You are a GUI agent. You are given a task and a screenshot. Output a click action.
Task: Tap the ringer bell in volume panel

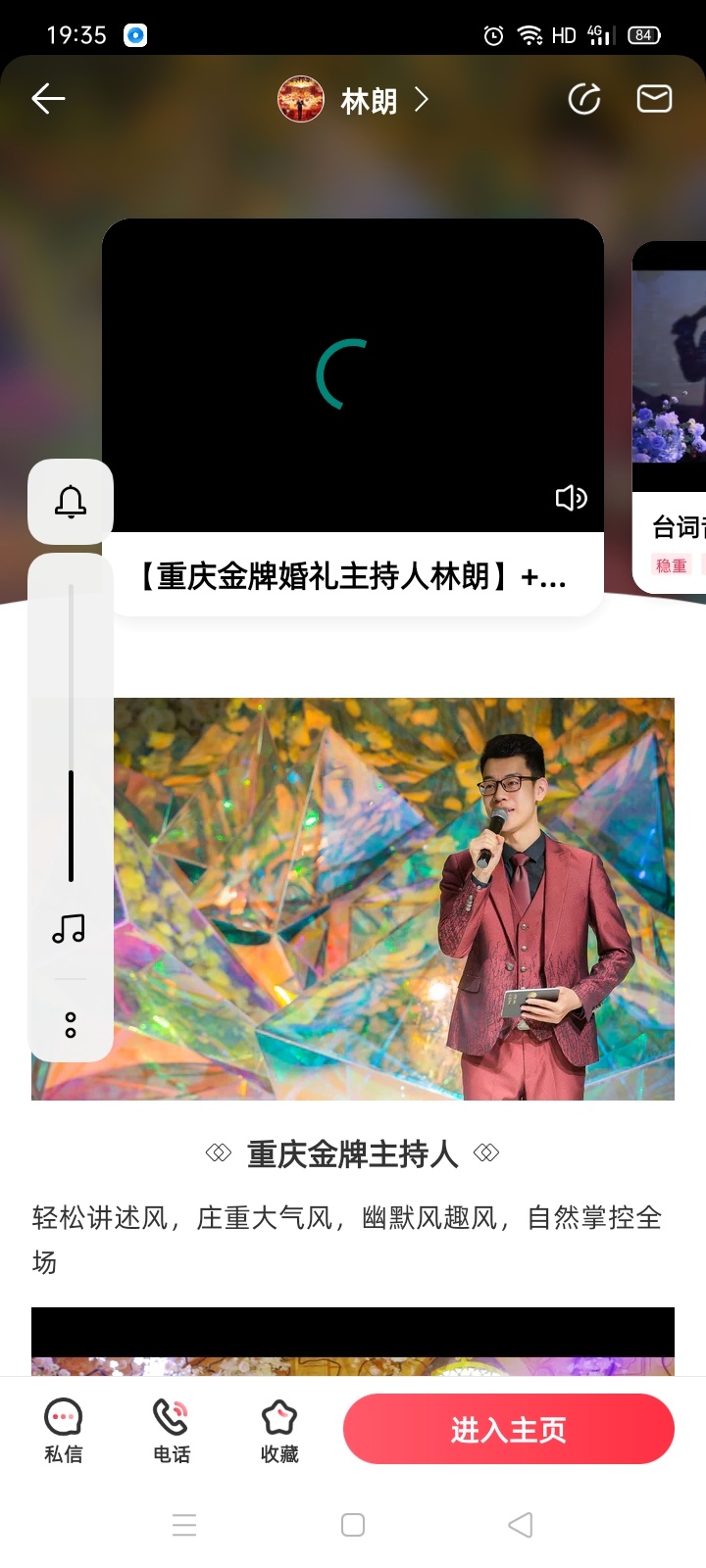pos(70,501)
